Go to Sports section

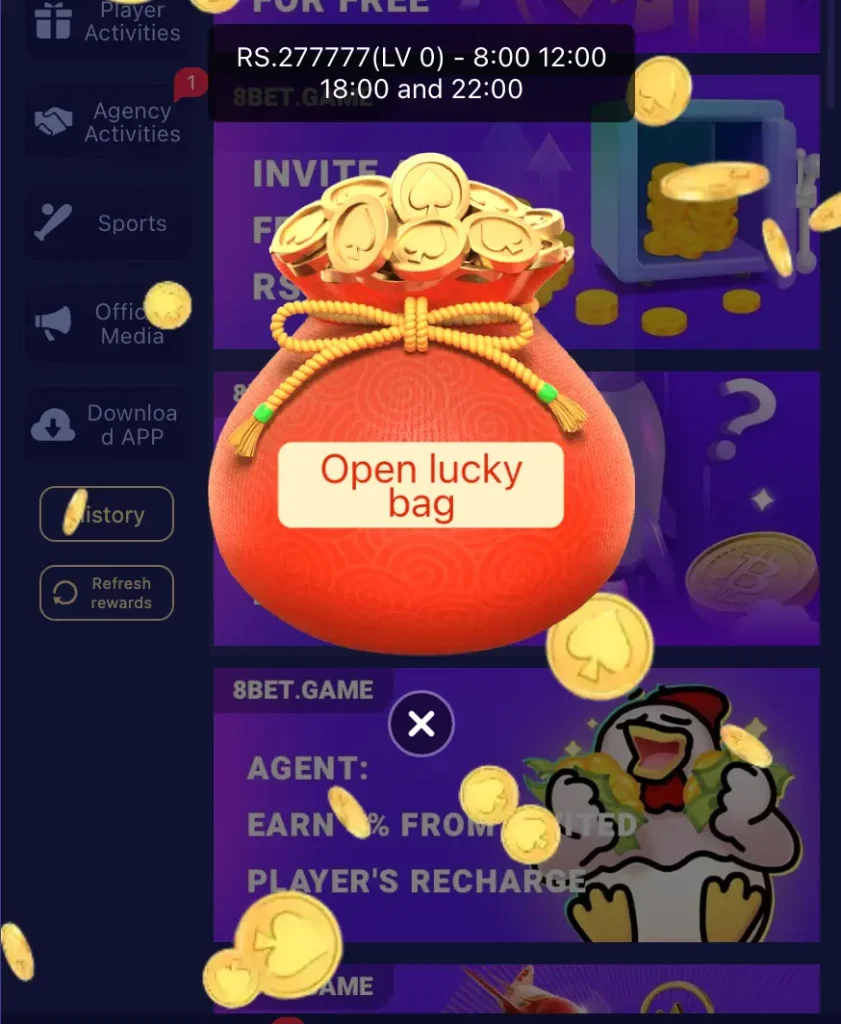pyautogui.click(x=107, y=223)
